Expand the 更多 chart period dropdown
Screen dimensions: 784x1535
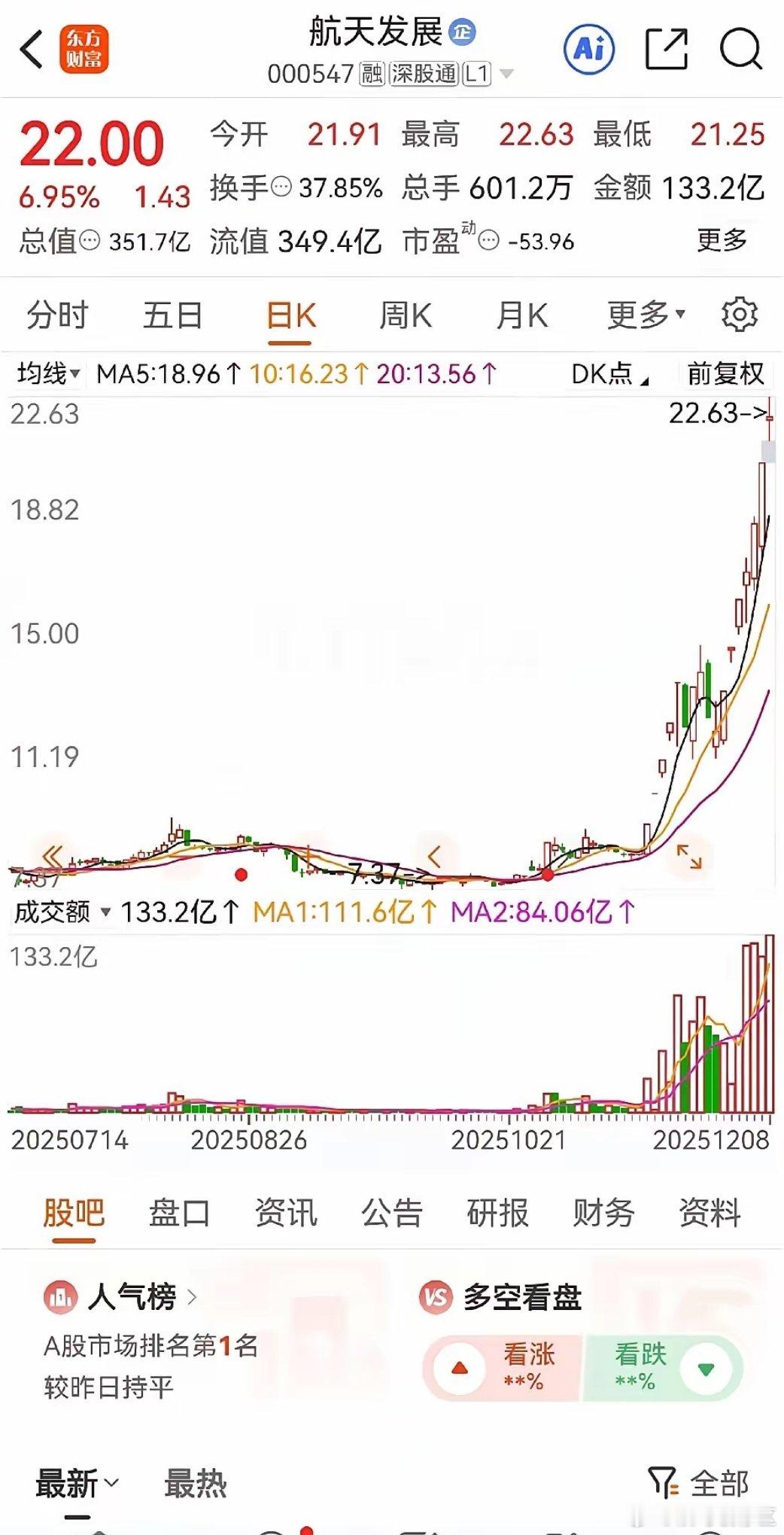click(x=646, y=315)
